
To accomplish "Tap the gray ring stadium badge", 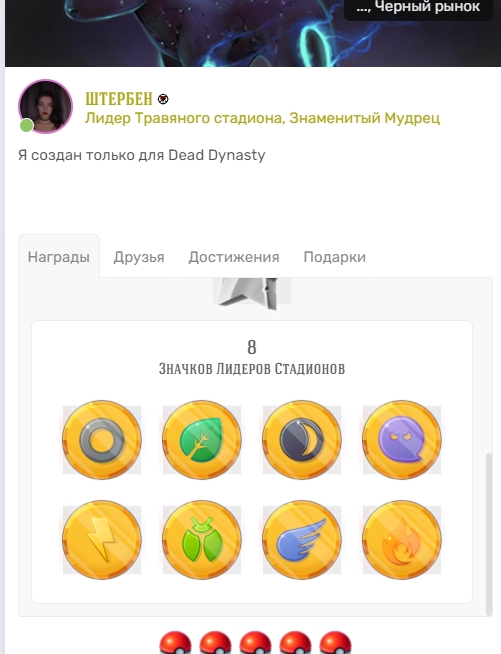I will 102,440.
